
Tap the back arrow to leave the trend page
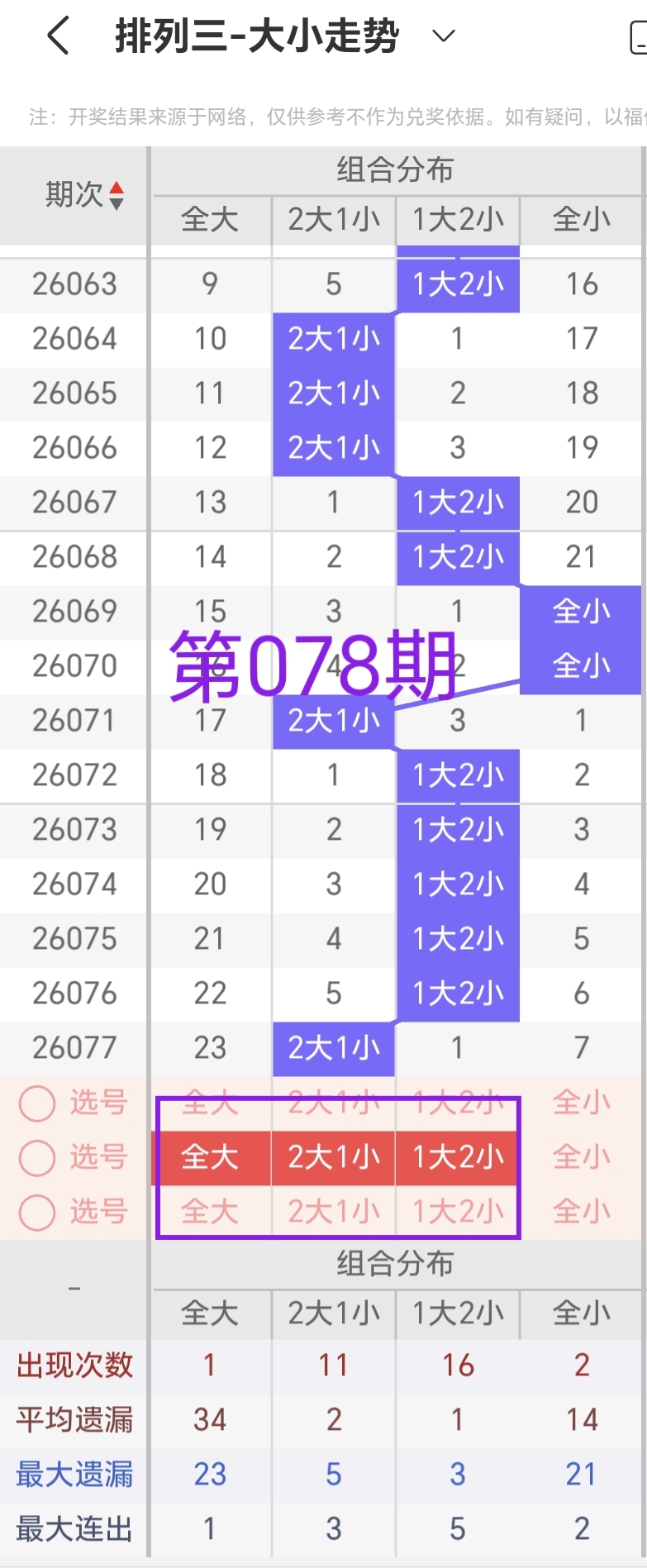point(55,36)
